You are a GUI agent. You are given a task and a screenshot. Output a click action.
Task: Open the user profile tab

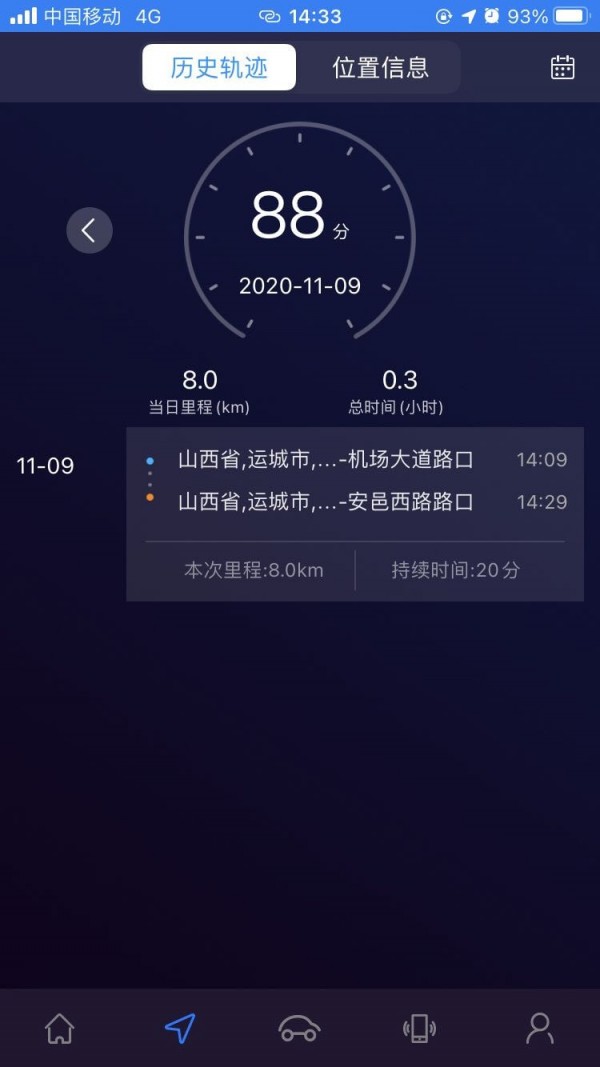(539, 1028)
